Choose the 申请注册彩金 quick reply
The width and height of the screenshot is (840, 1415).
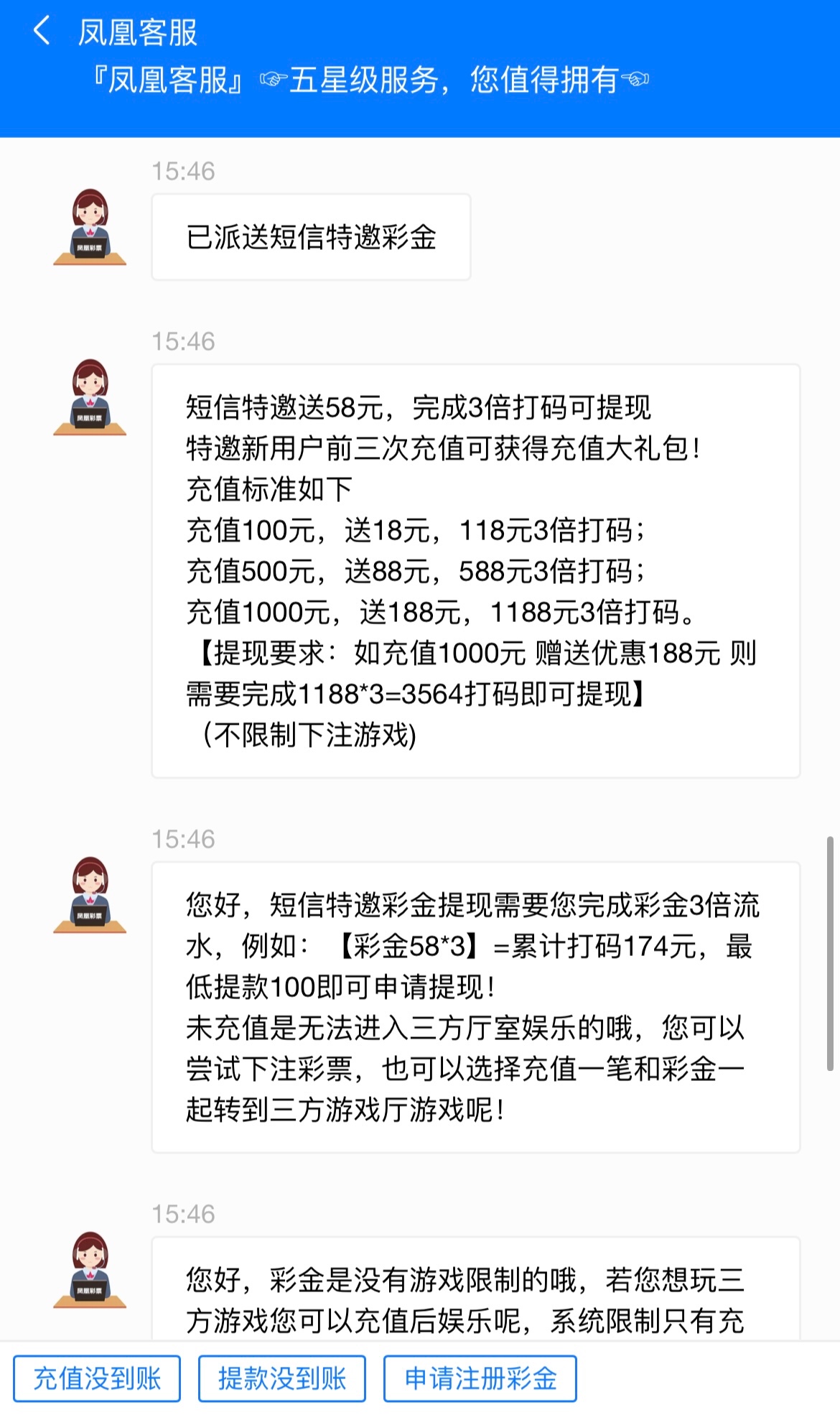[x=480, y=1378]
